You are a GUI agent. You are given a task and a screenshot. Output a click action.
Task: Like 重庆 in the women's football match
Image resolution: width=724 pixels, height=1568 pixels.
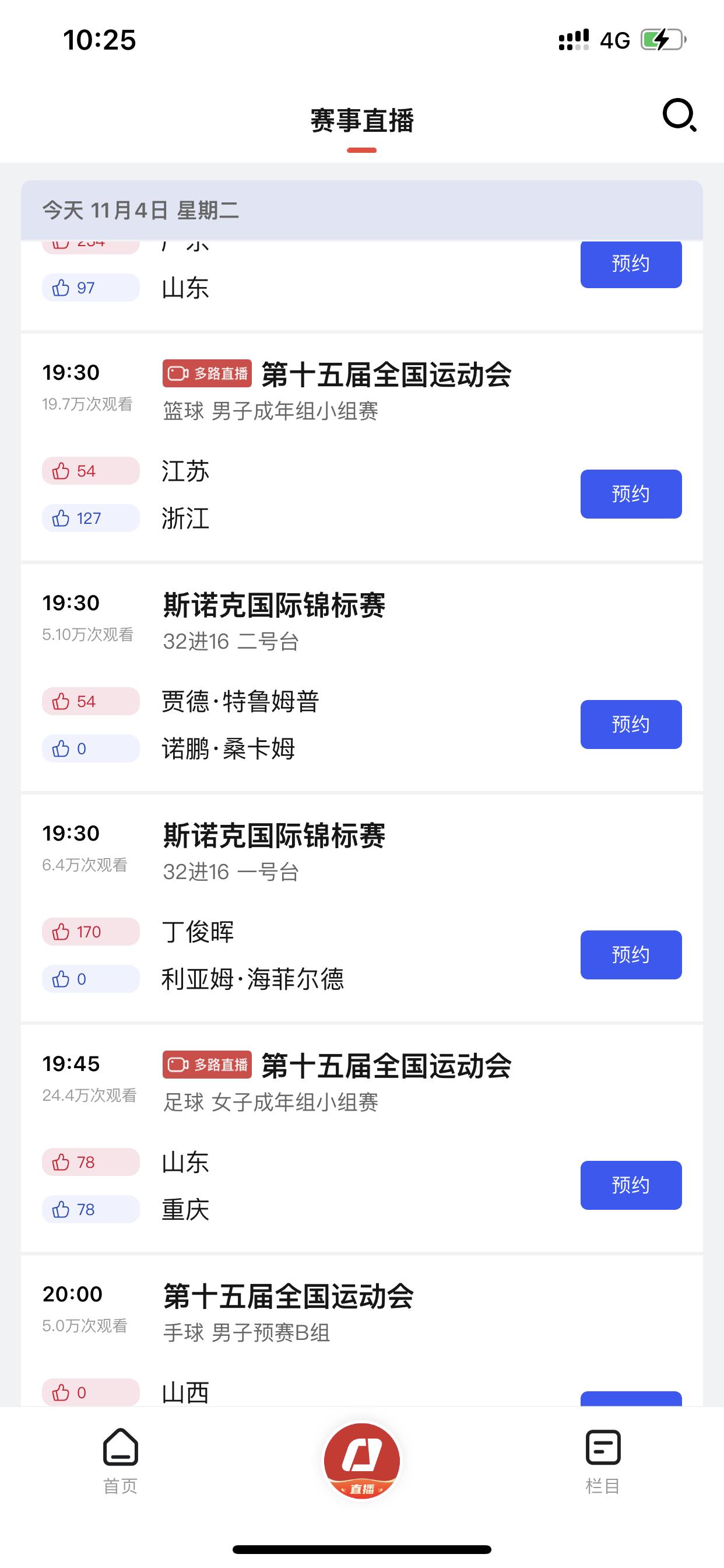point(90,1209)
